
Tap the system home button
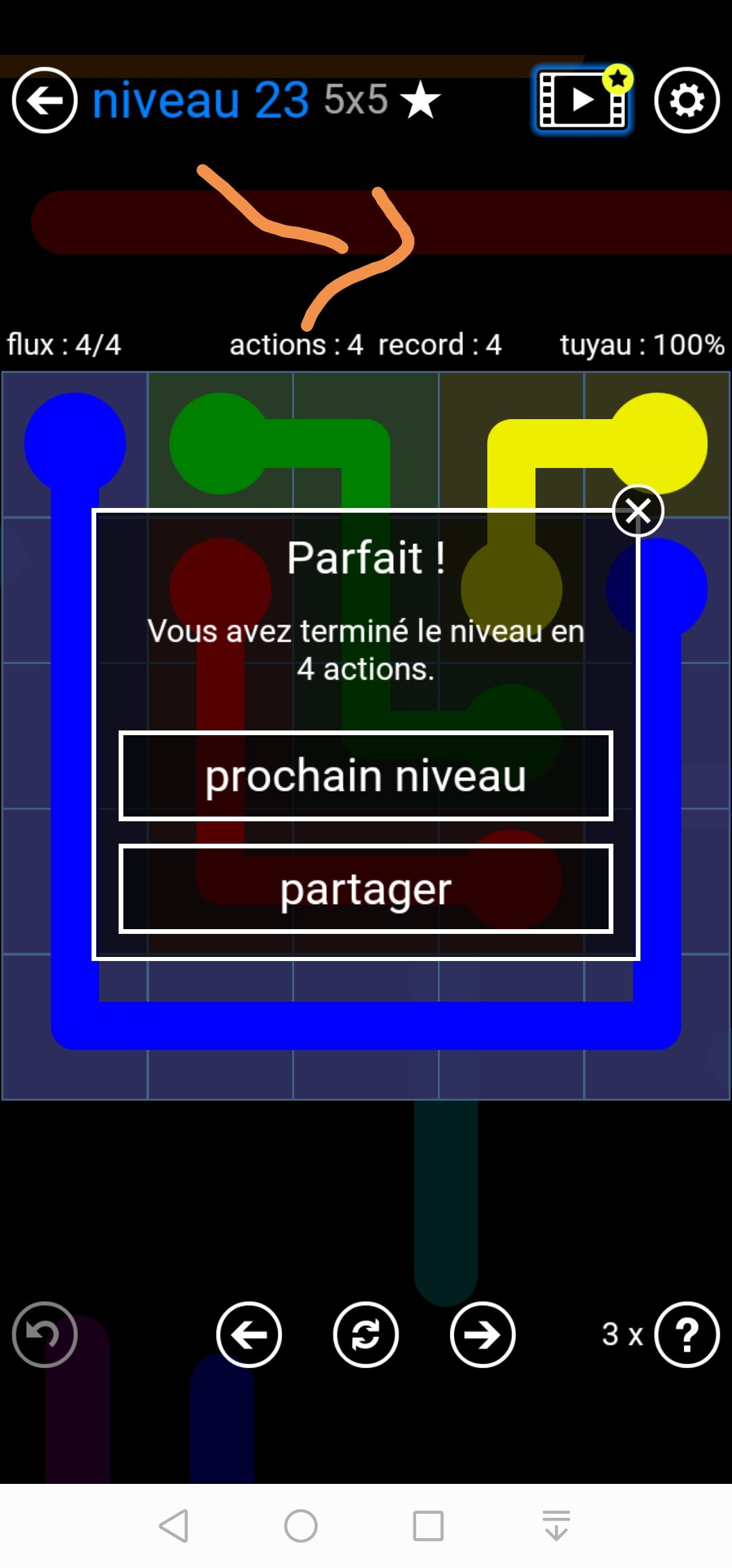point(301,1526)
